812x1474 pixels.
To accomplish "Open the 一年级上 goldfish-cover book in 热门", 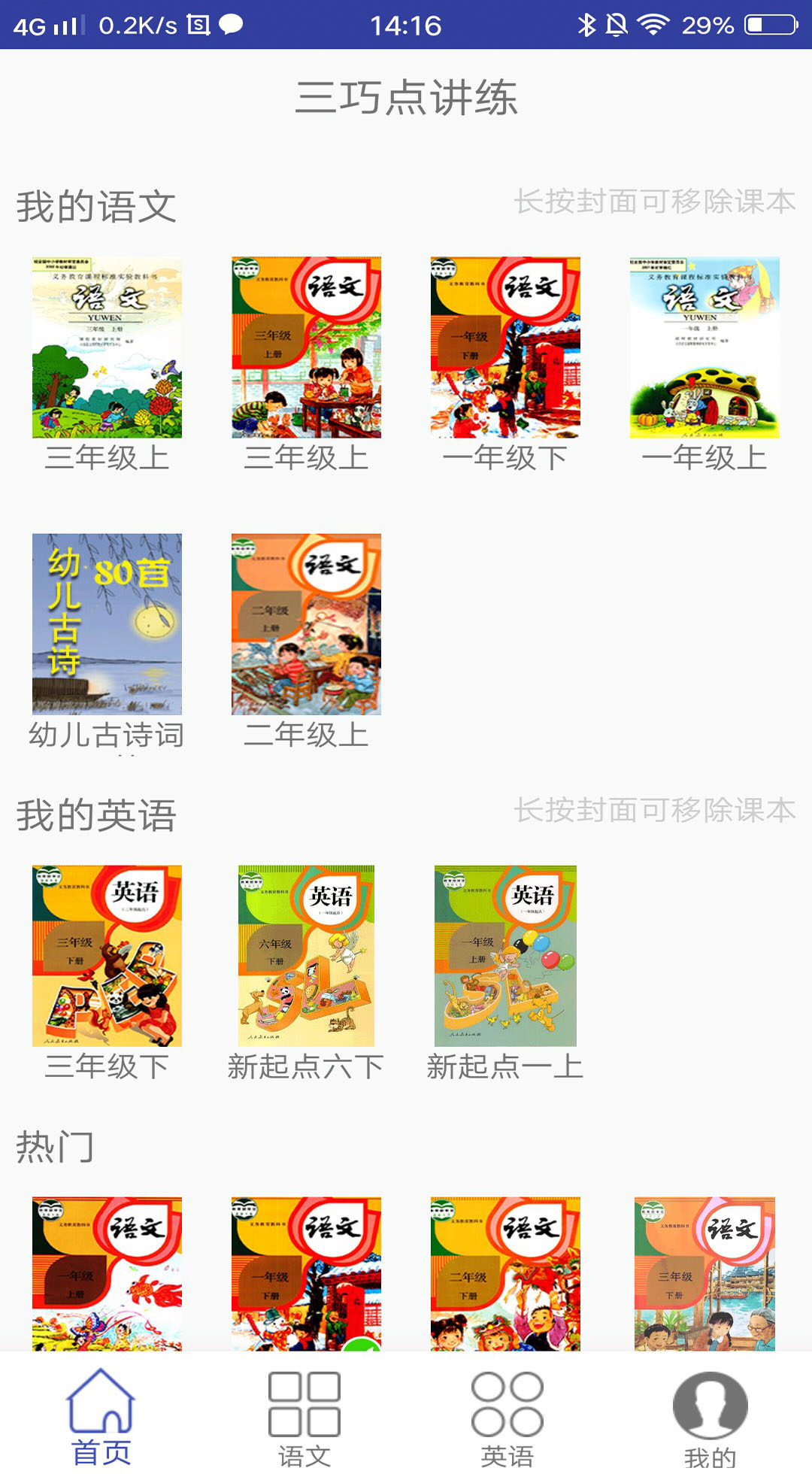I will (107, 1274).
